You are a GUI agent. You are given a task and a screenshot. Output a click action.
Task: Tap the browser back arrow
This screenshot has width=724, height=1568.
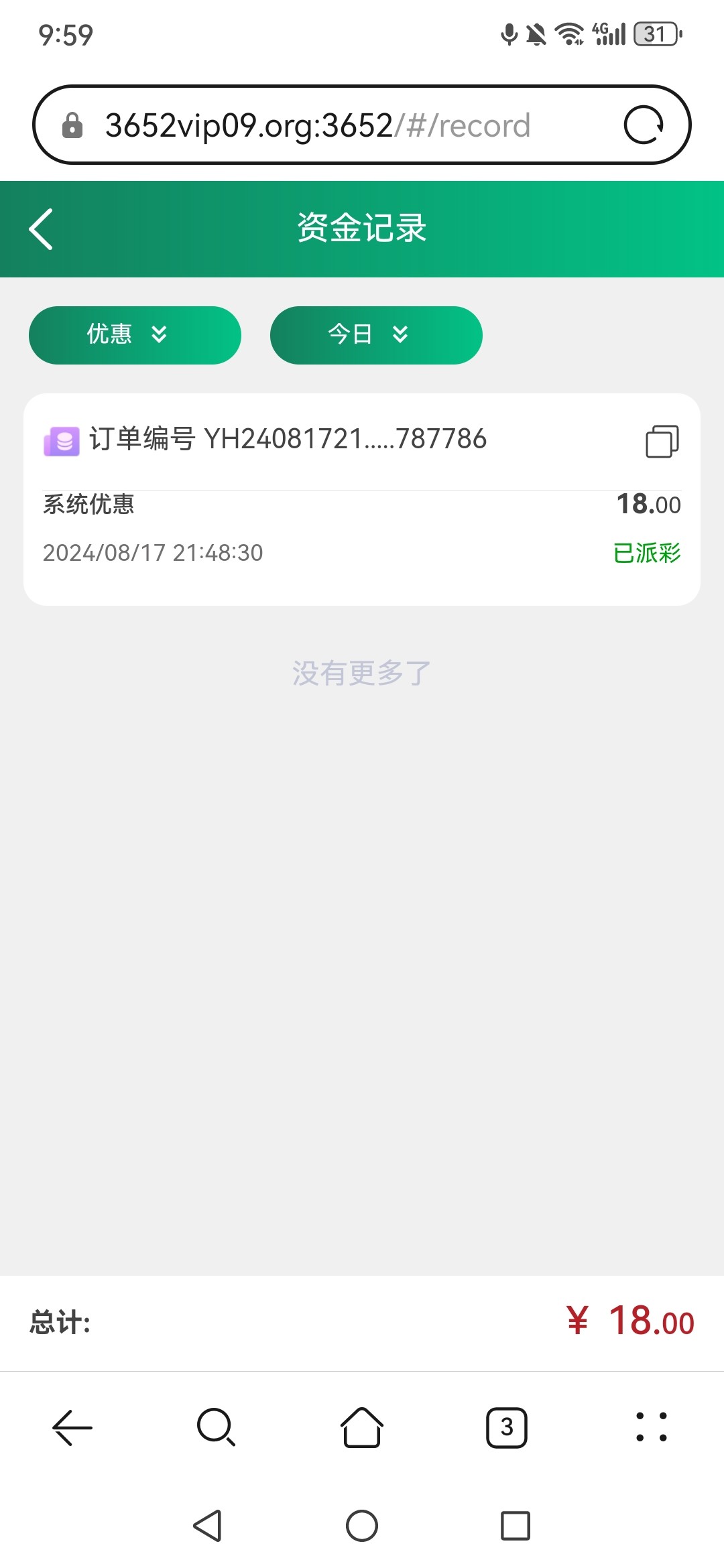point(72,1427)
